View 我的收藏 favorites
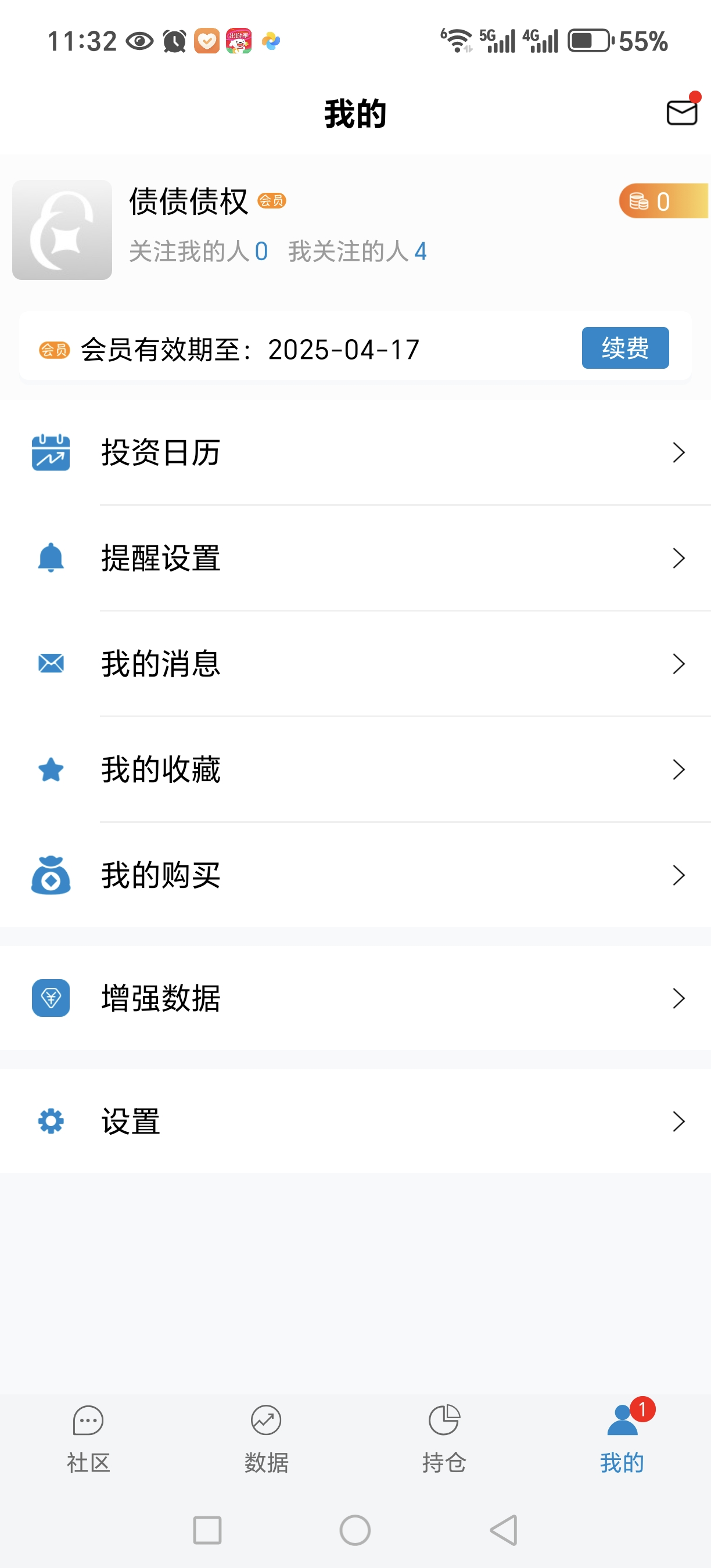The image size is (711, 1568). pyautogui.click(x=355, y=769)
